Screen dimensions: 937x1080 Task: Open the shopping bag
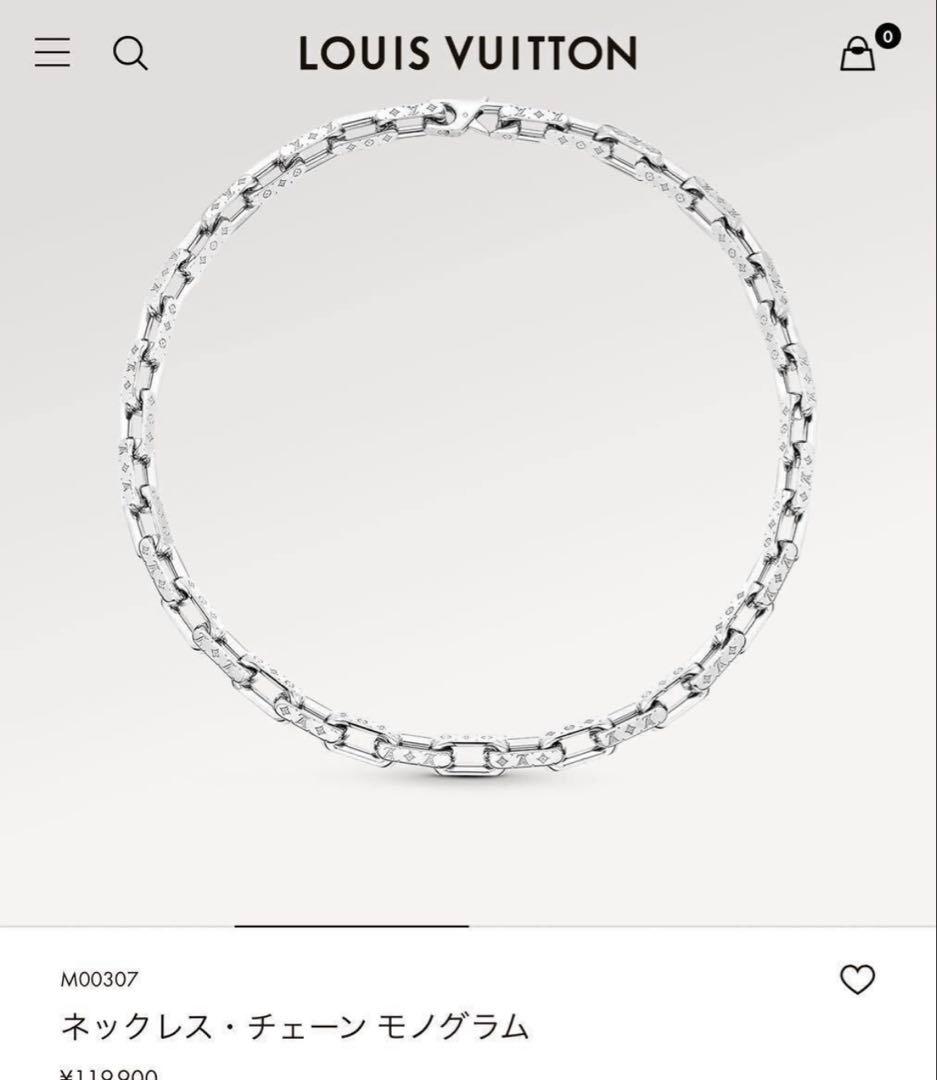(x=858, y=53)
